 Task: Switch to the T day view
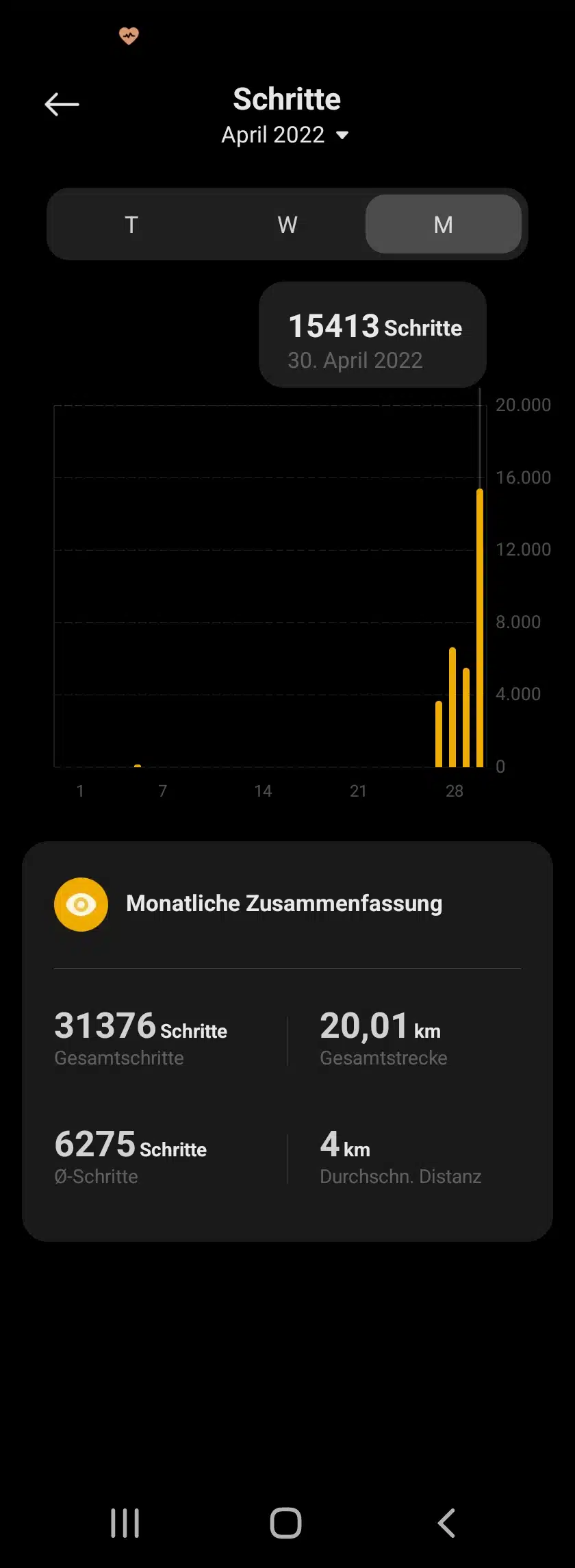coord(131,225)
